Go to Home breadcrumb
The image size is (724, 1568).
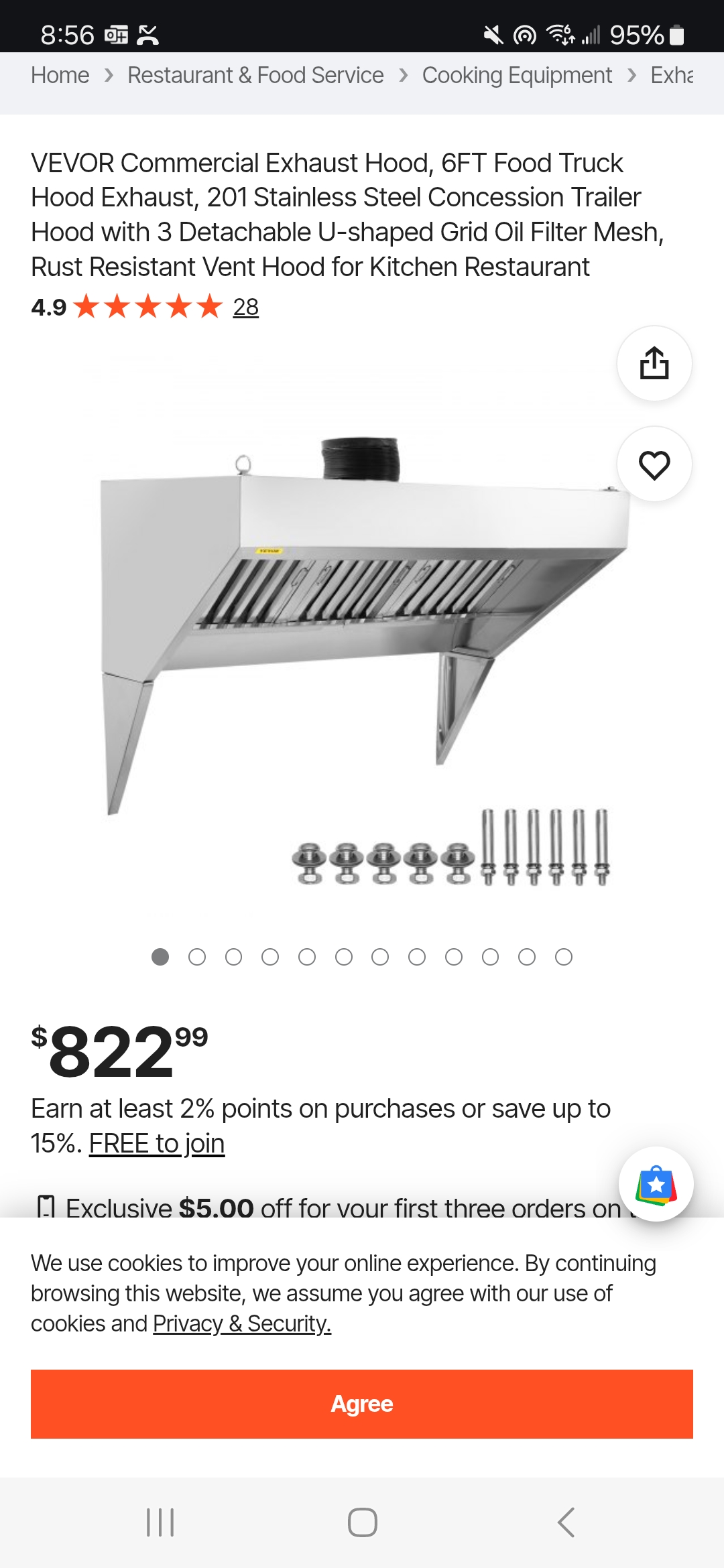[60, 76]
